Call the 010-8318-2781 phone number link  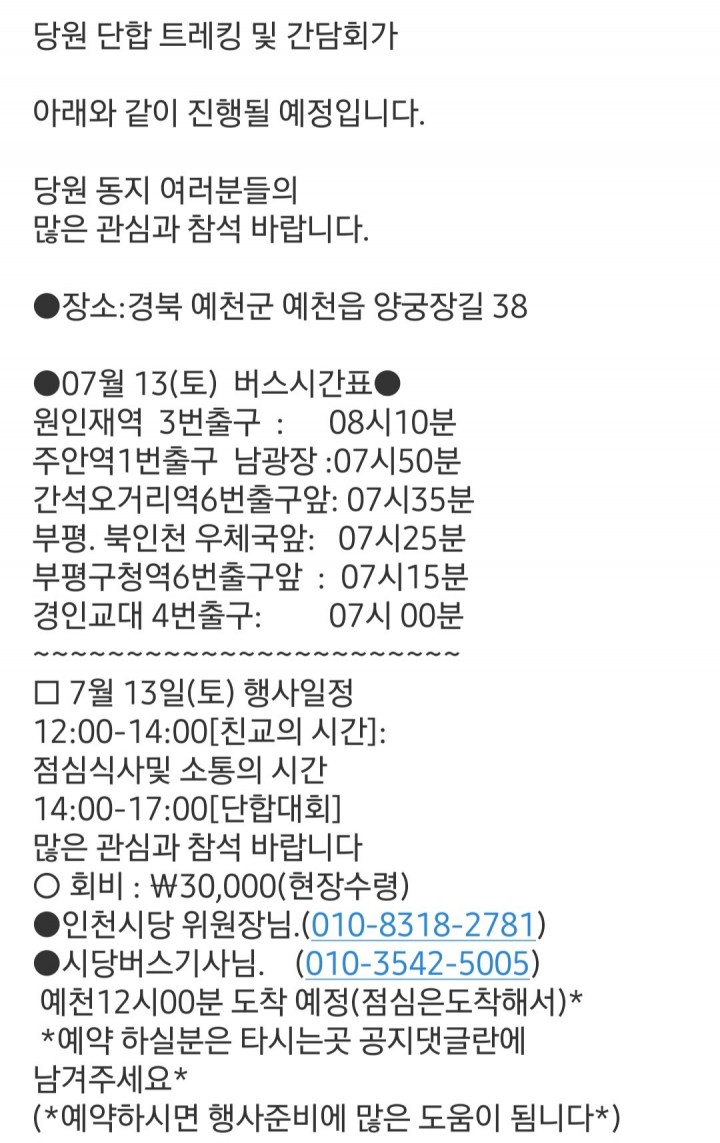(424, 925)
